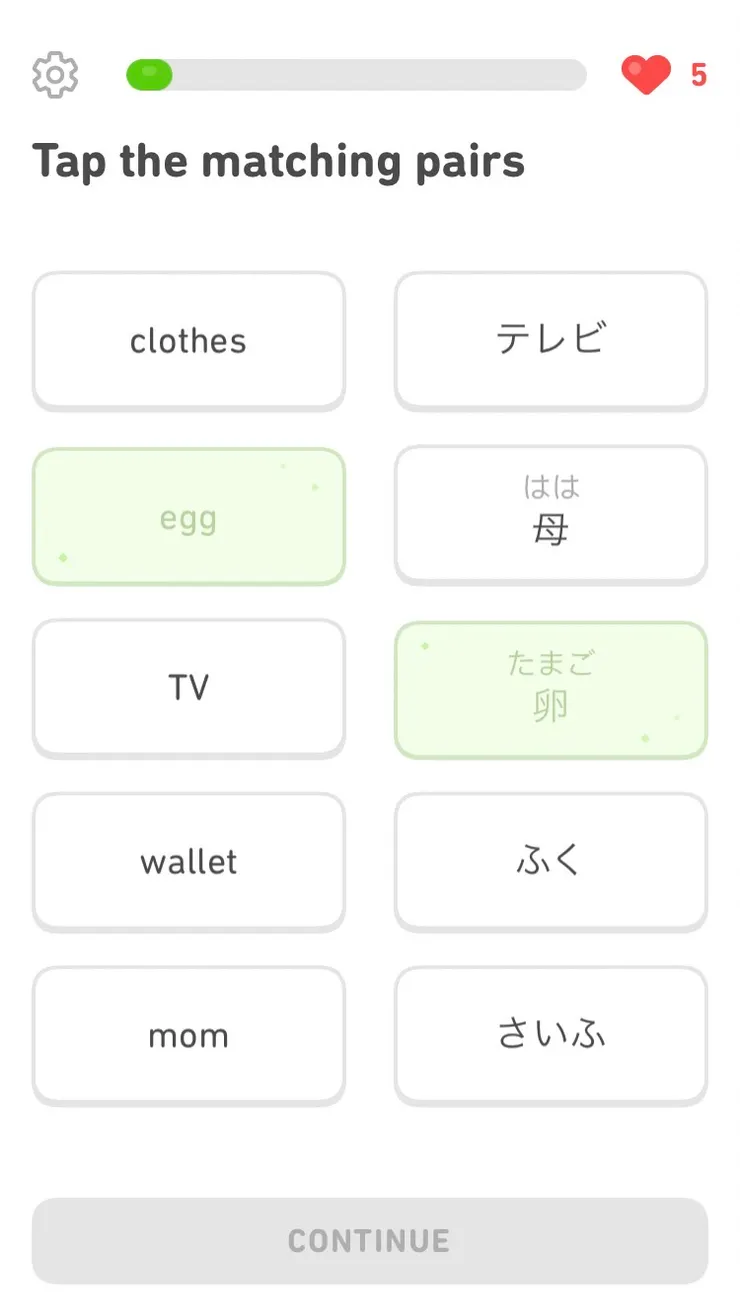Image resolution: width=740 pixels, height=1316 pixels.
Task: Click the Tap the matching pairs heading
Action: (x=279, y=161)
